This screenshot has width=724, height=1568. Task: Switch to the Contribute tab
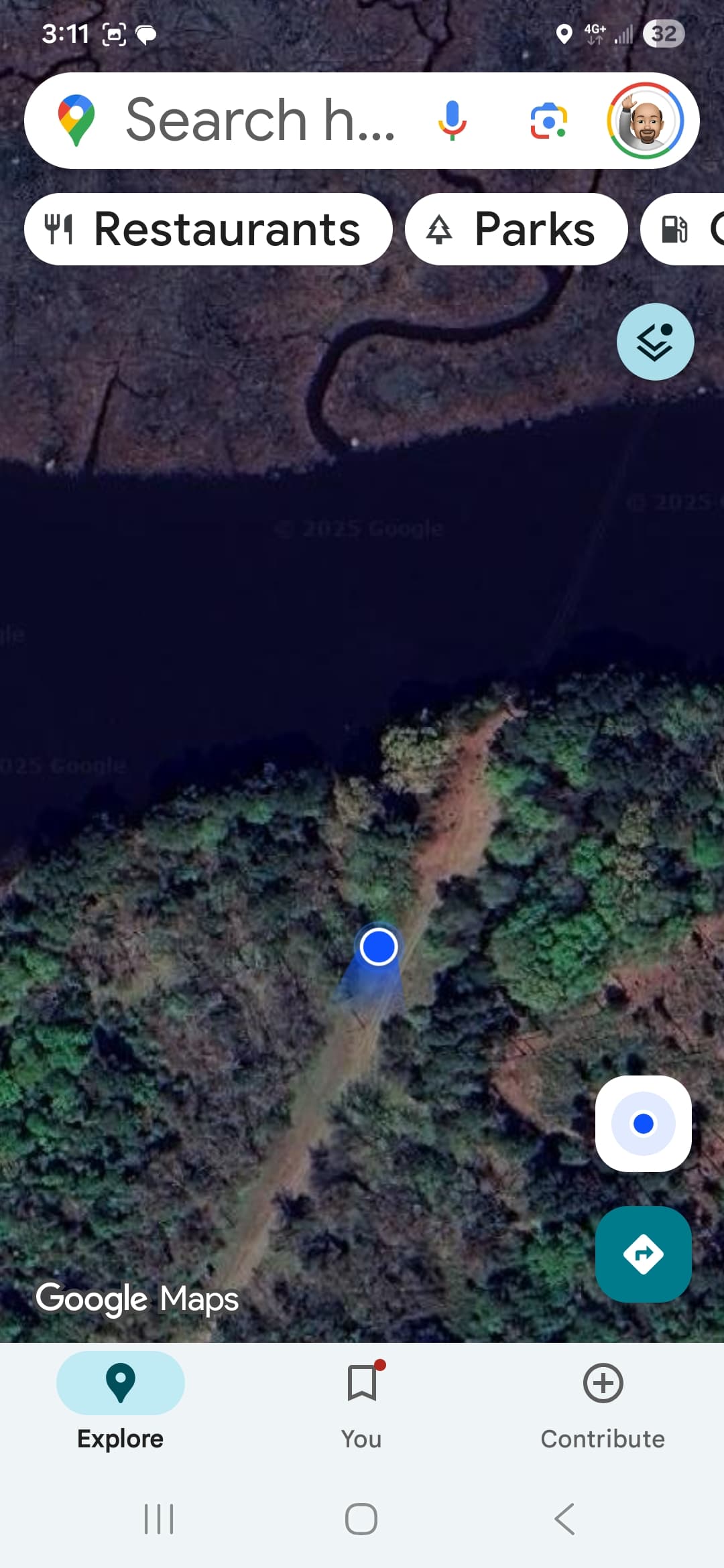[x=603, y=1400]
